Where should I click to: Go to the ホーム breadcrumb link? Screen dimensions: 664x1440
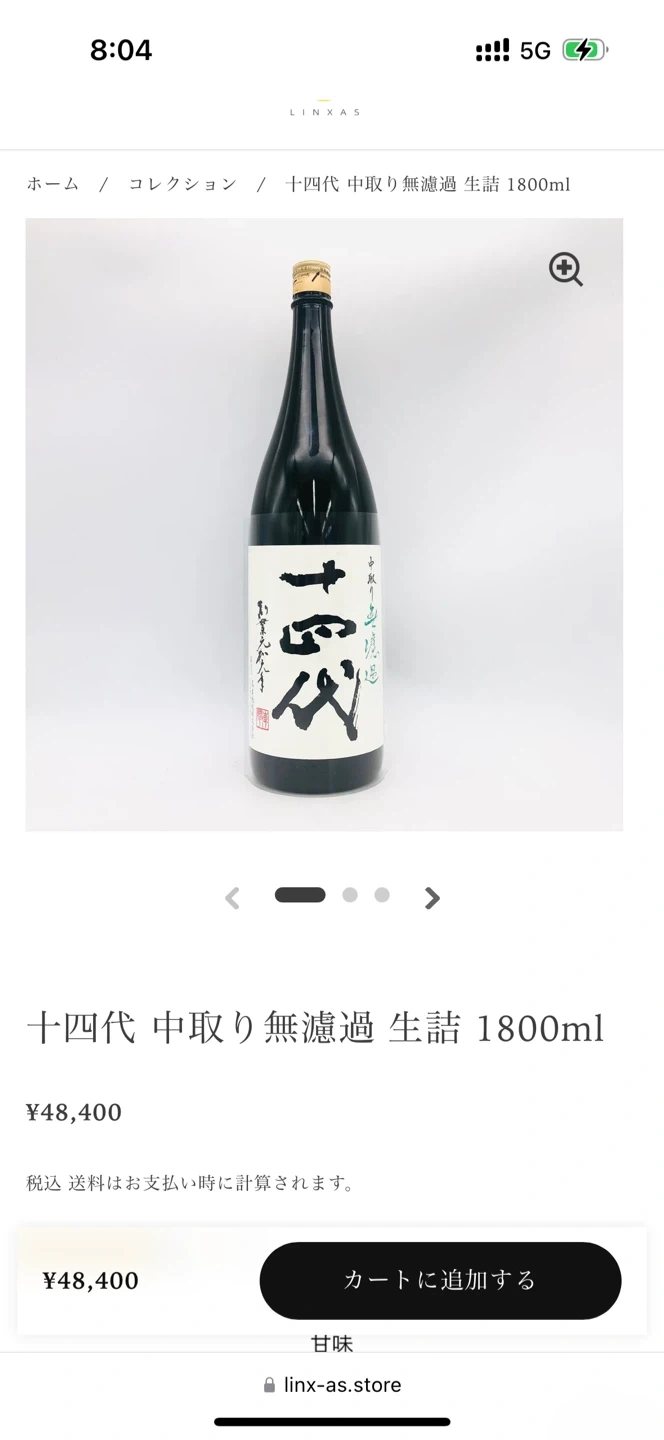pos(53,184)
